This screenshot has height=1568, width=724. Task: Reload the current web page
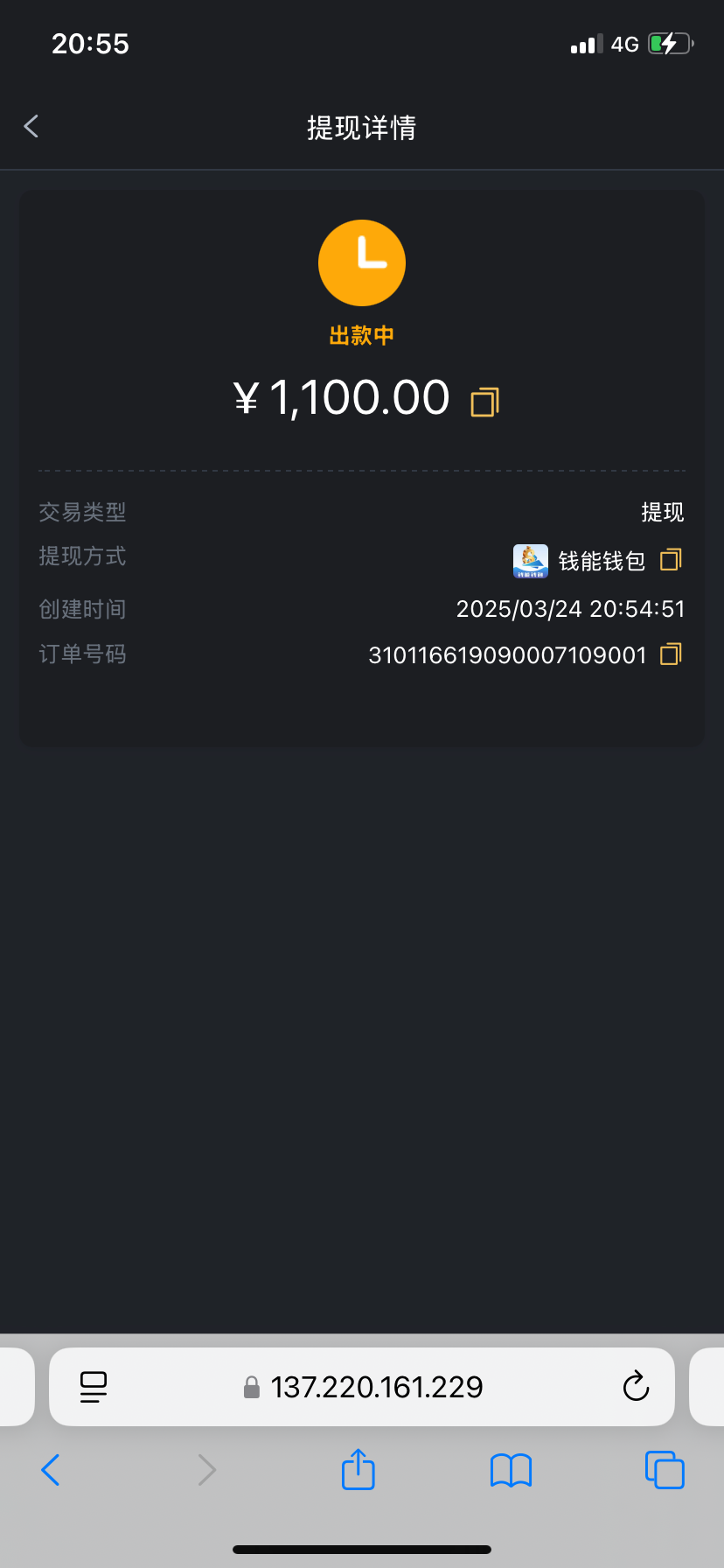[636, 1387]
